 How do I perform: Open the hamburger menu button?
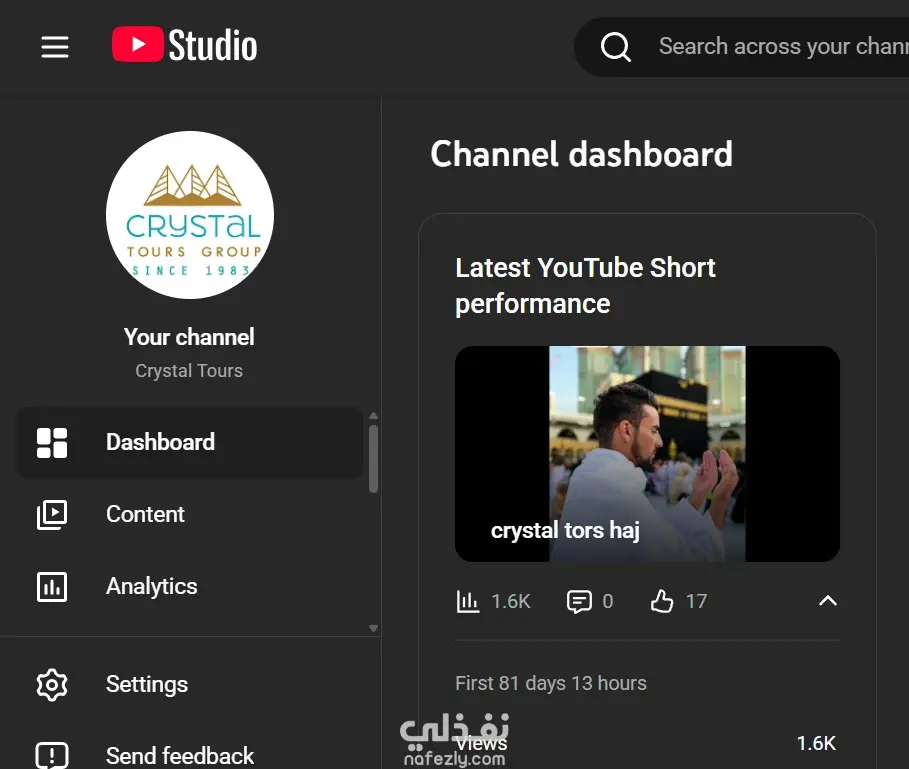55,47
